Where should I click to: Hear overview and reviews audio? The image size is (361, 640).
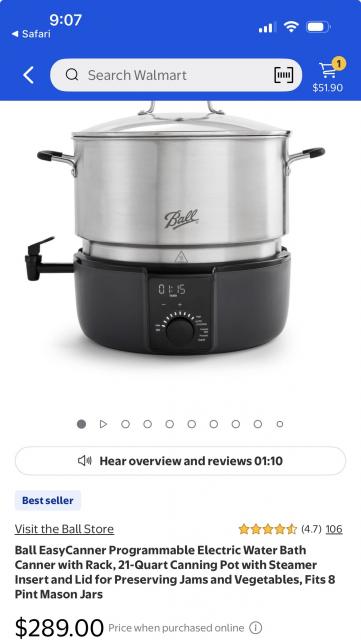click(180, 461)
